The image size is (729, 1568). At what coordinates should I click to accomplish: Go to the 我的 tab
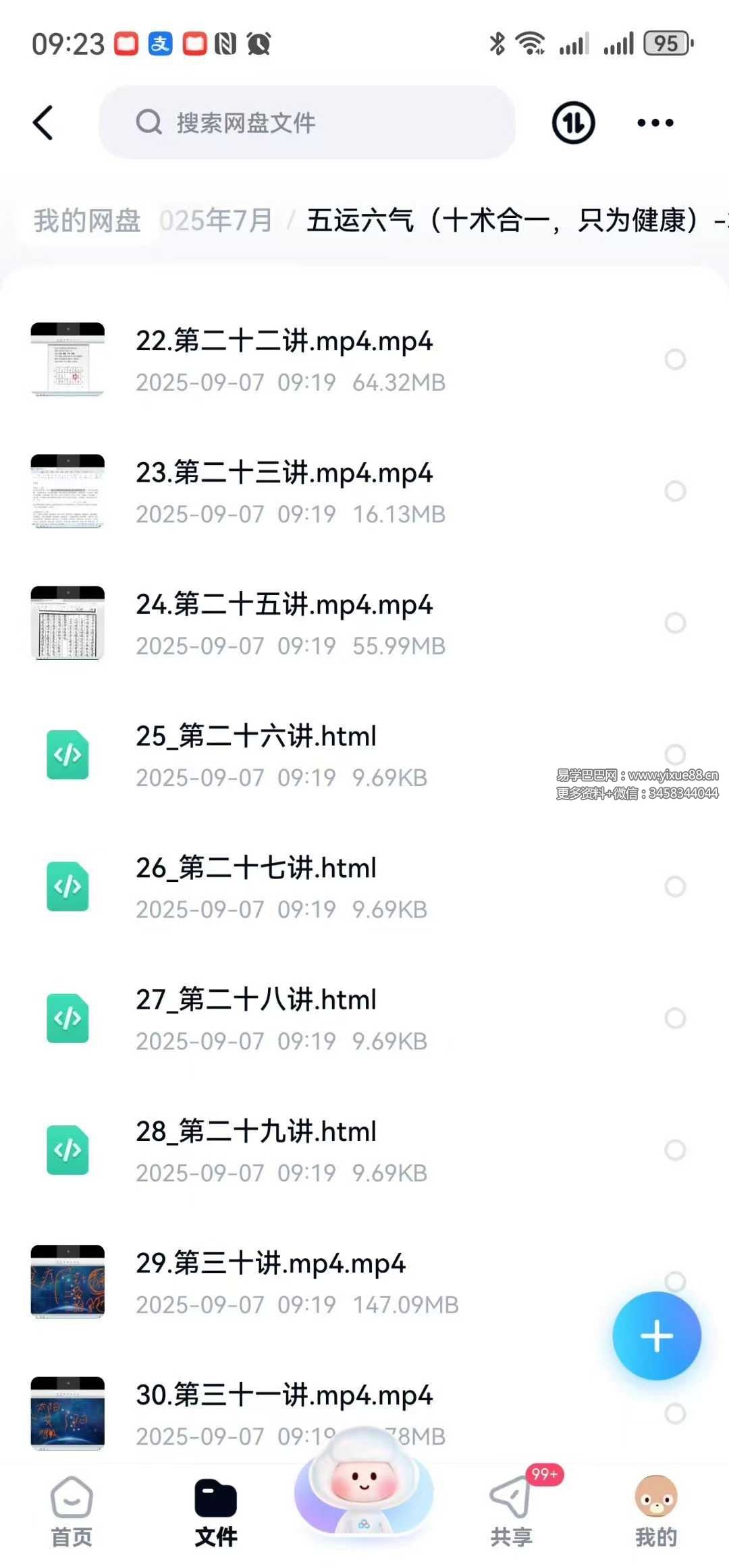pyautogui.click(x=655, y=1511)
